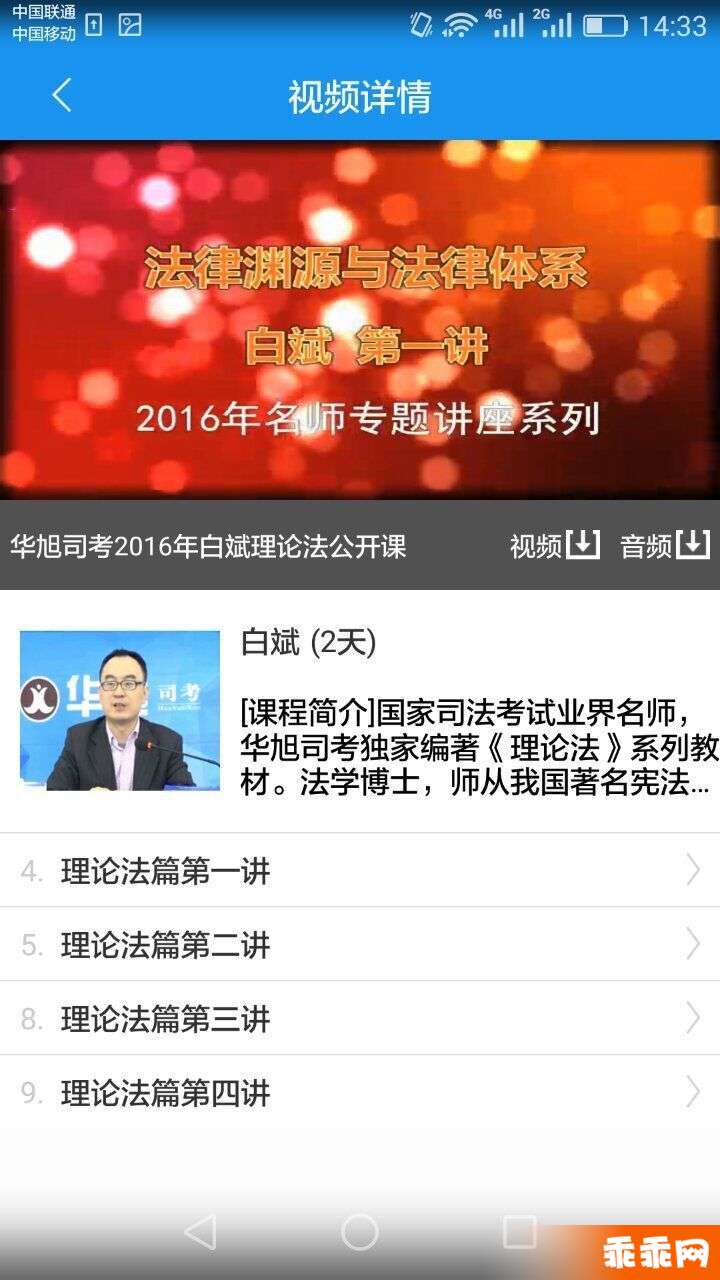The width and height of the screenshot is (720, 1280).
Task: Tap the system back button
Action: point(201,1232)
